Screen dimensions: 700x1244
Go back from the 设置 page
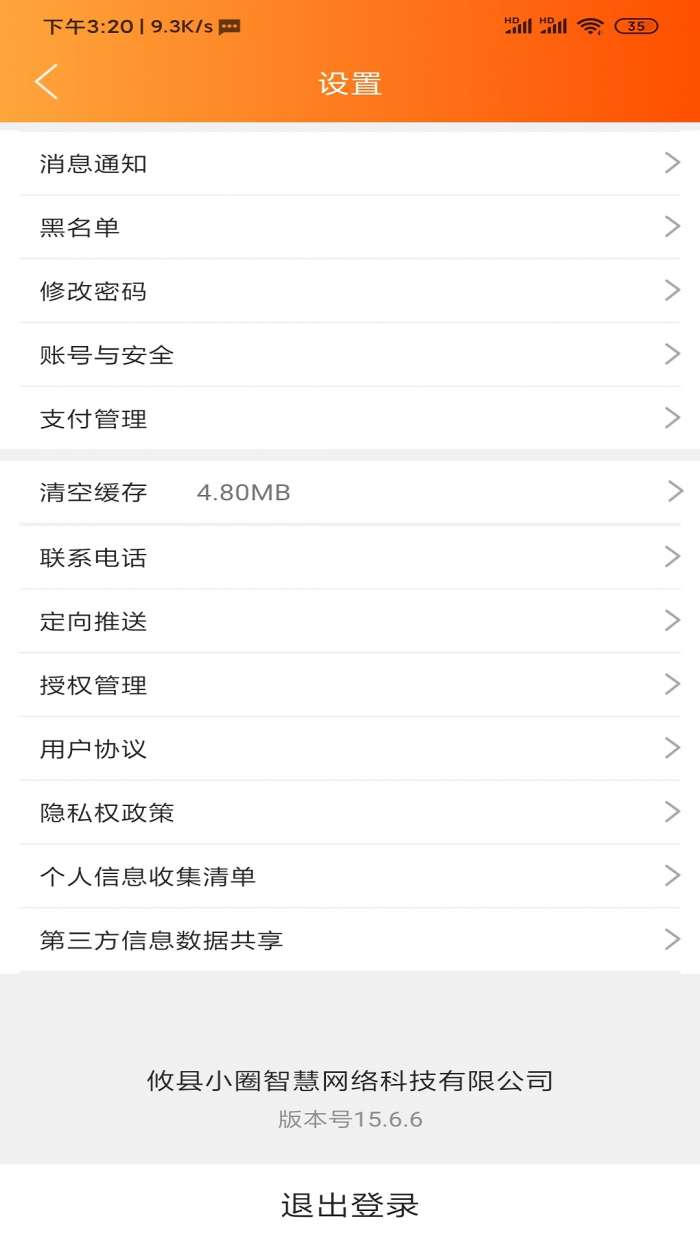(x=47, y=82)
